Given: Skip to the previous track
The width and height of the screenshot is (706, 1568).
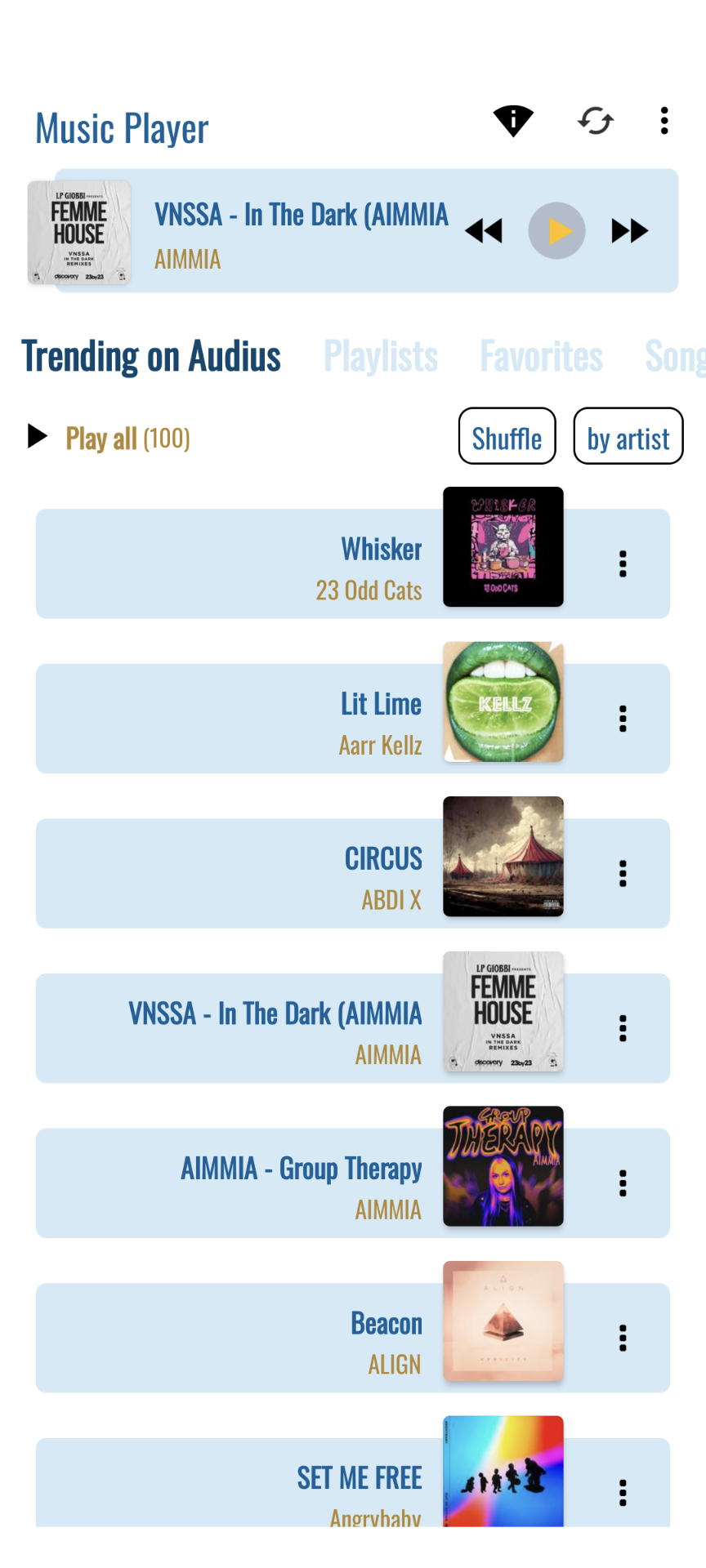Looking at the screenshot, I should click(484, 231).
